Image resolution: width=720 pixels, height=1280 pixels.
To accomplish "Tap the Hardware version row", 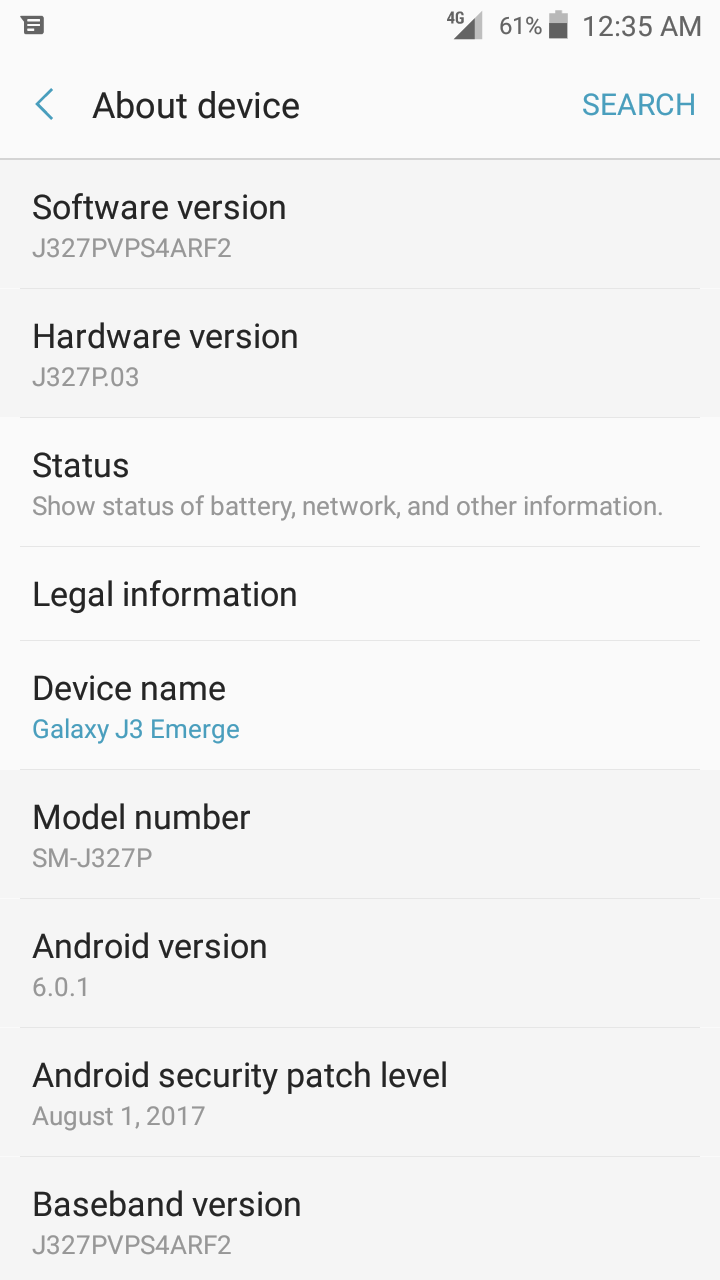I will (x=360, y=354).
